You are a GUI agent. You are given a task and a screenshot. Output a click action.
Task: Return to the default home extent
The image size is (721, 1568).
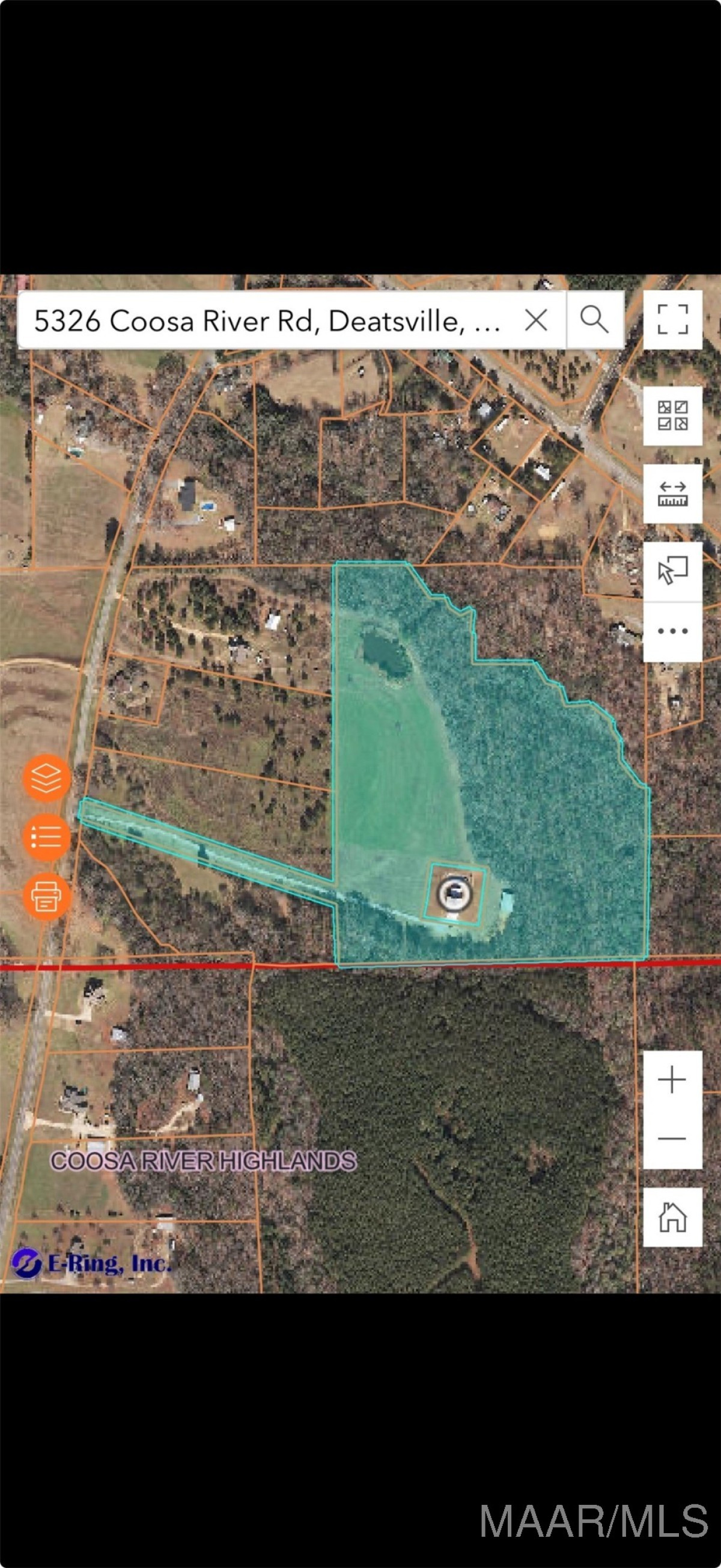[x=672, y=1217]
